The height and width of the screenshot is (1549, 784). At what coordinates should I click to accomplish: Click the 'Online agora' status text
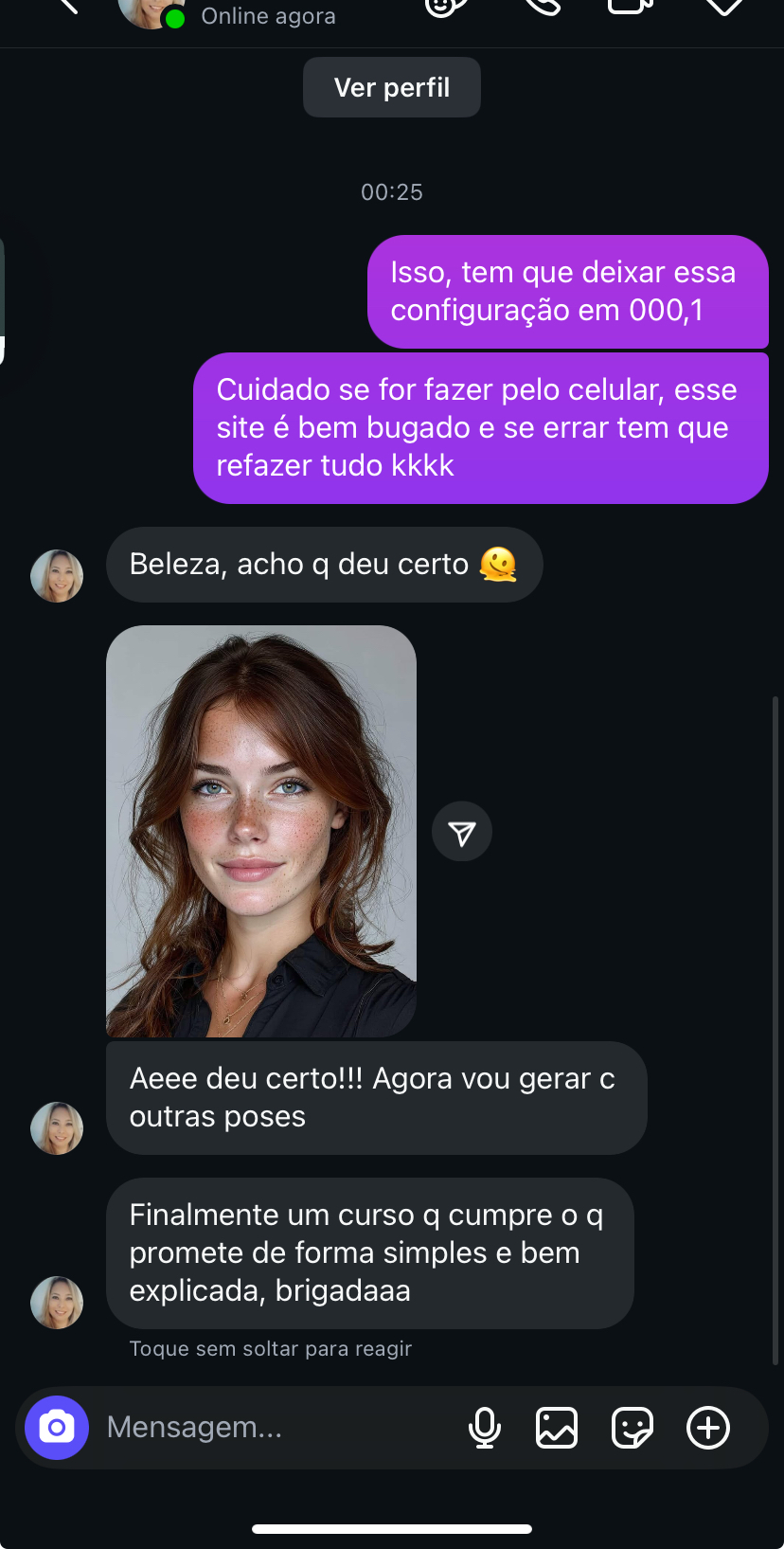pos(268,15)
